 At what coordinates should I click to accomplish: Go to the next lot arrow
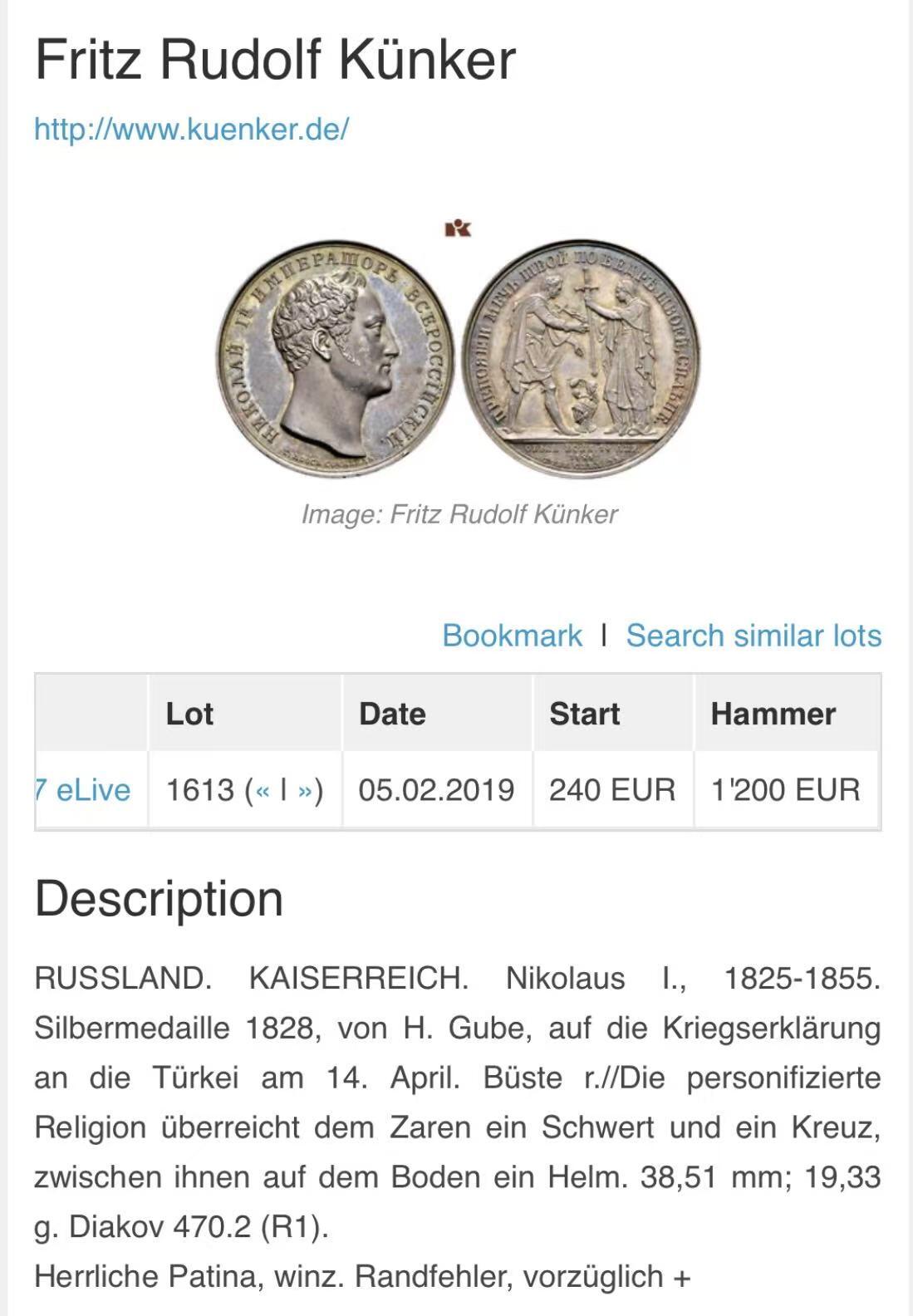point(304,790)
